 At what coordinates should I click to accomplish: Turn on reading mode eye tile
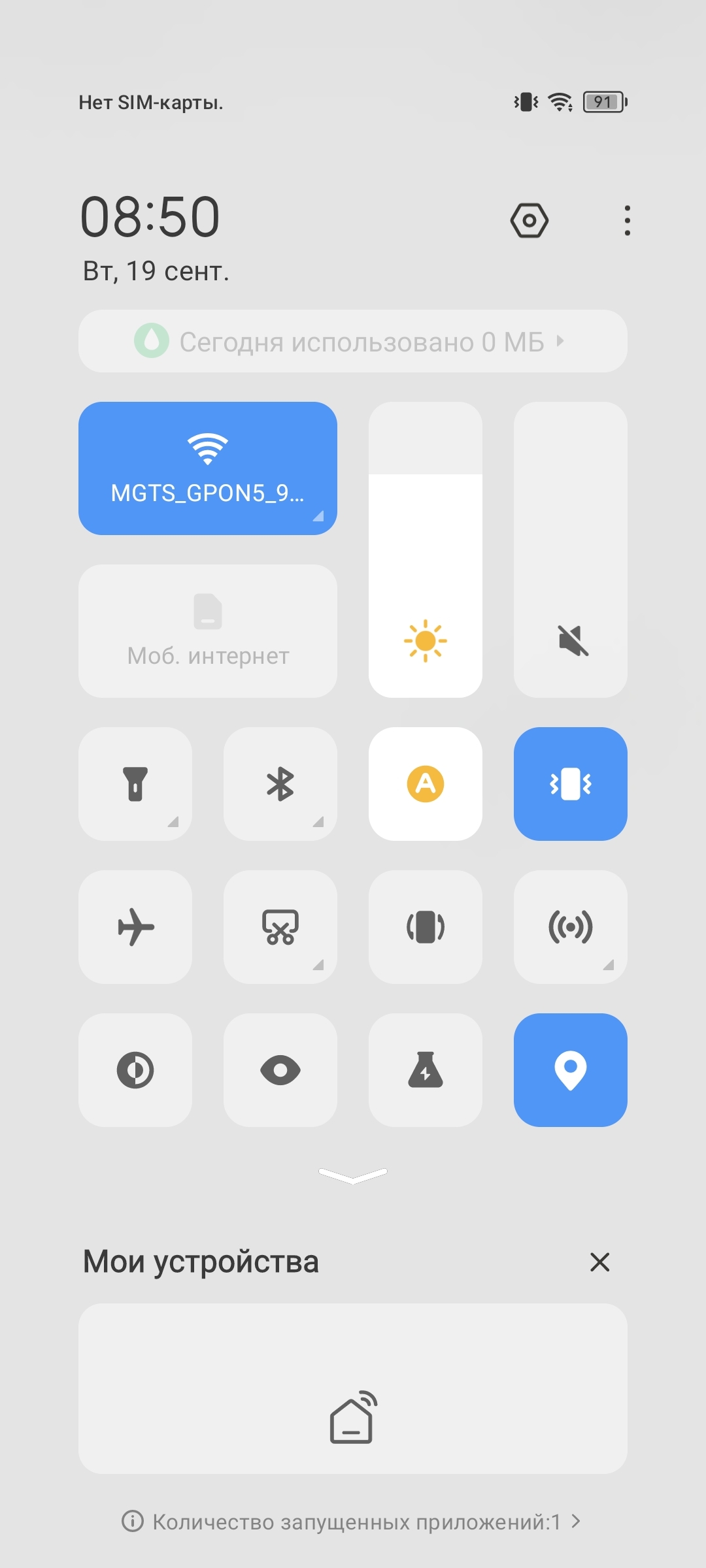tap(280, 1070)
